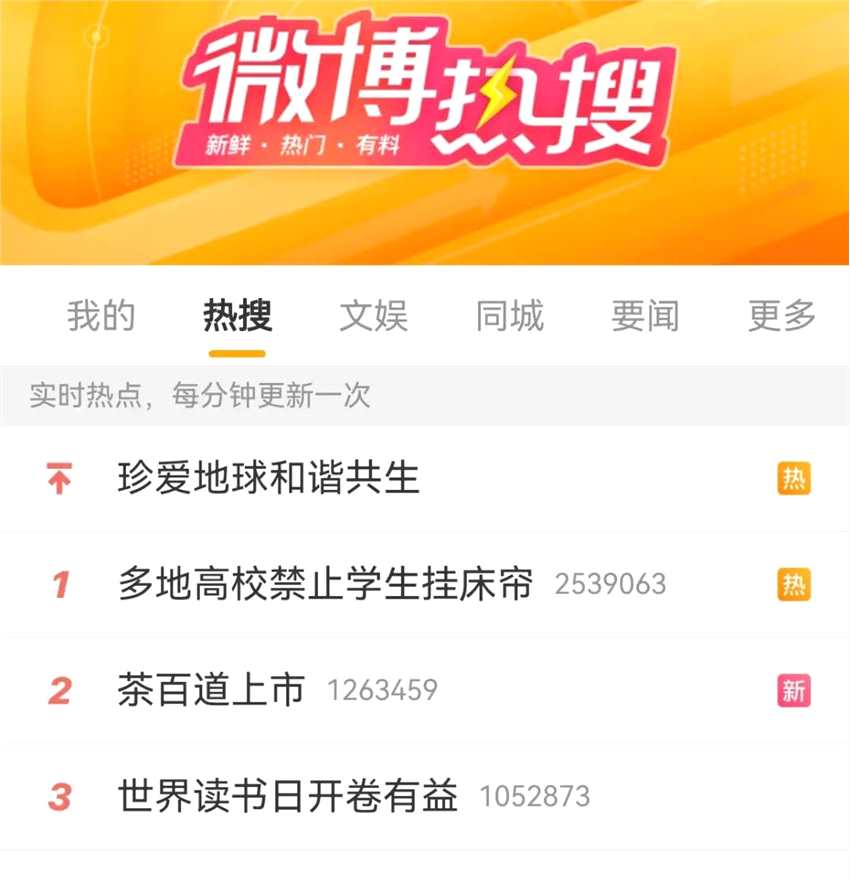Open topic 多地高校禁止学生挂床帘
The width and height of the screenshot is (850, 883).
point(326,584)
